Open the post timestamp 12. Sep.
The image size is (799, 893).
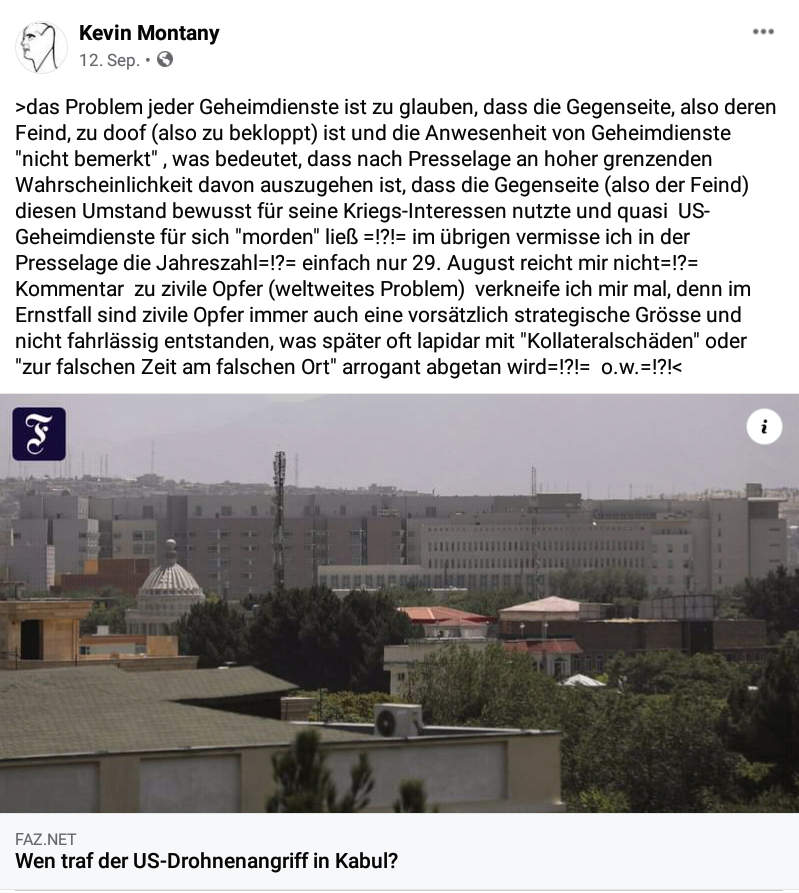(x=109, y=60)
